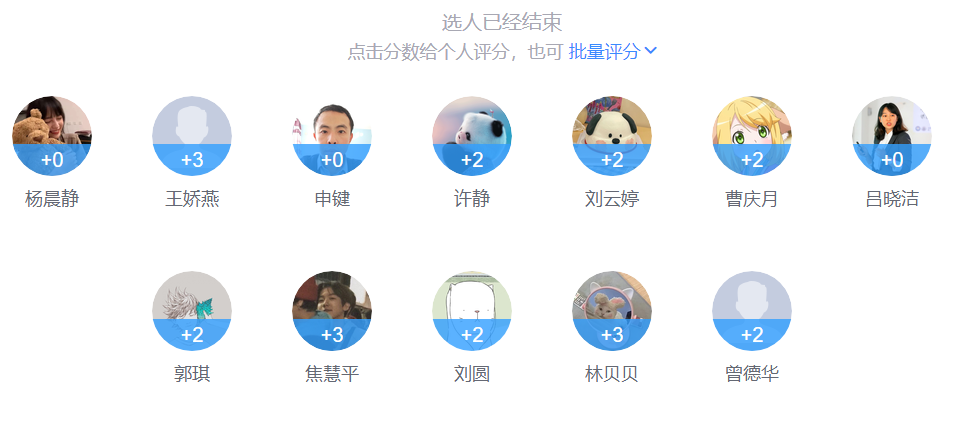Viewport: 966px width, 426px height.
Task: Tap 郭琪's +2 score
Action: point(192,335)
